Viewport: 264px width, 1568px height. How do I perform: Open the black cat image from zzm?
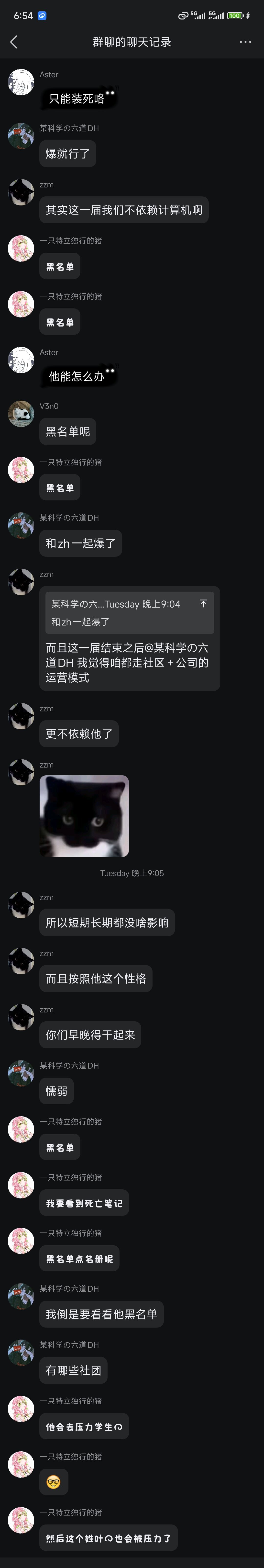click(x=84, y=816)
